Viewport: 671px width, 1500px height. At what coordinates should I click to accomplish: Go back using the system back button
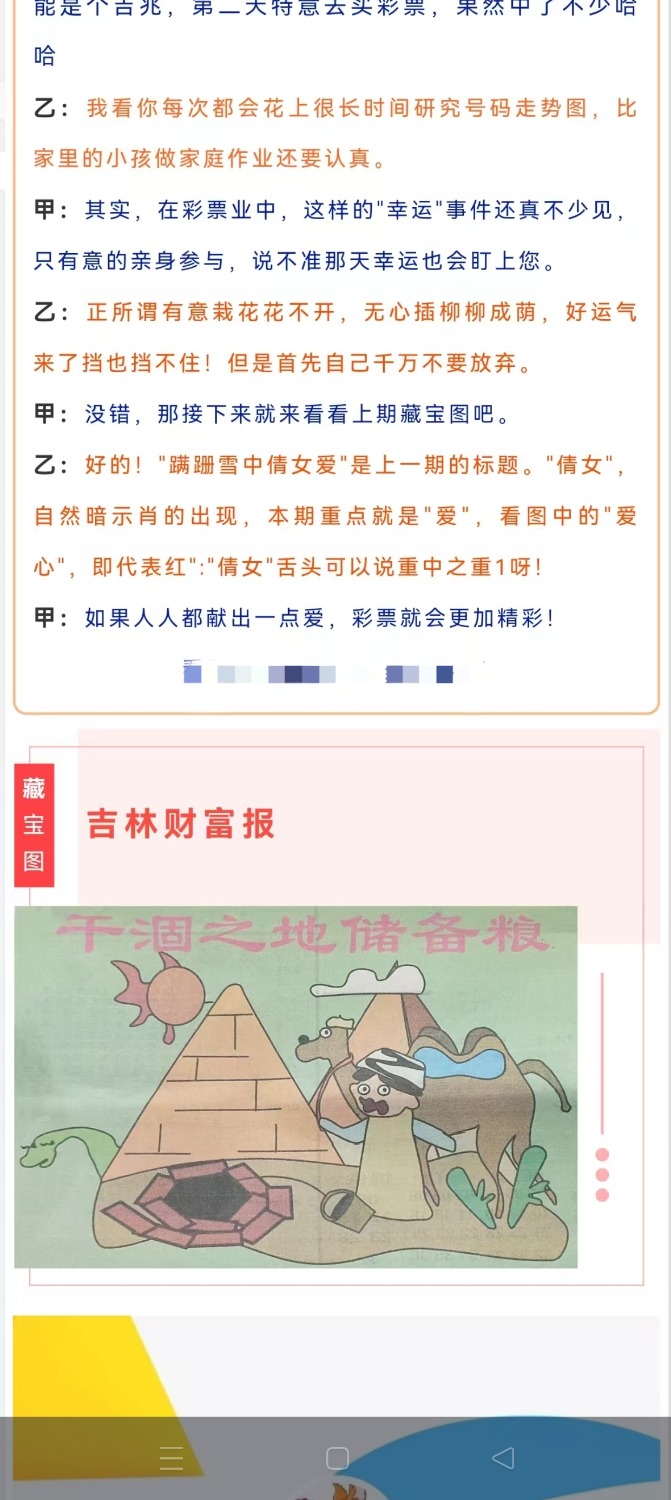coord(503,1458)
